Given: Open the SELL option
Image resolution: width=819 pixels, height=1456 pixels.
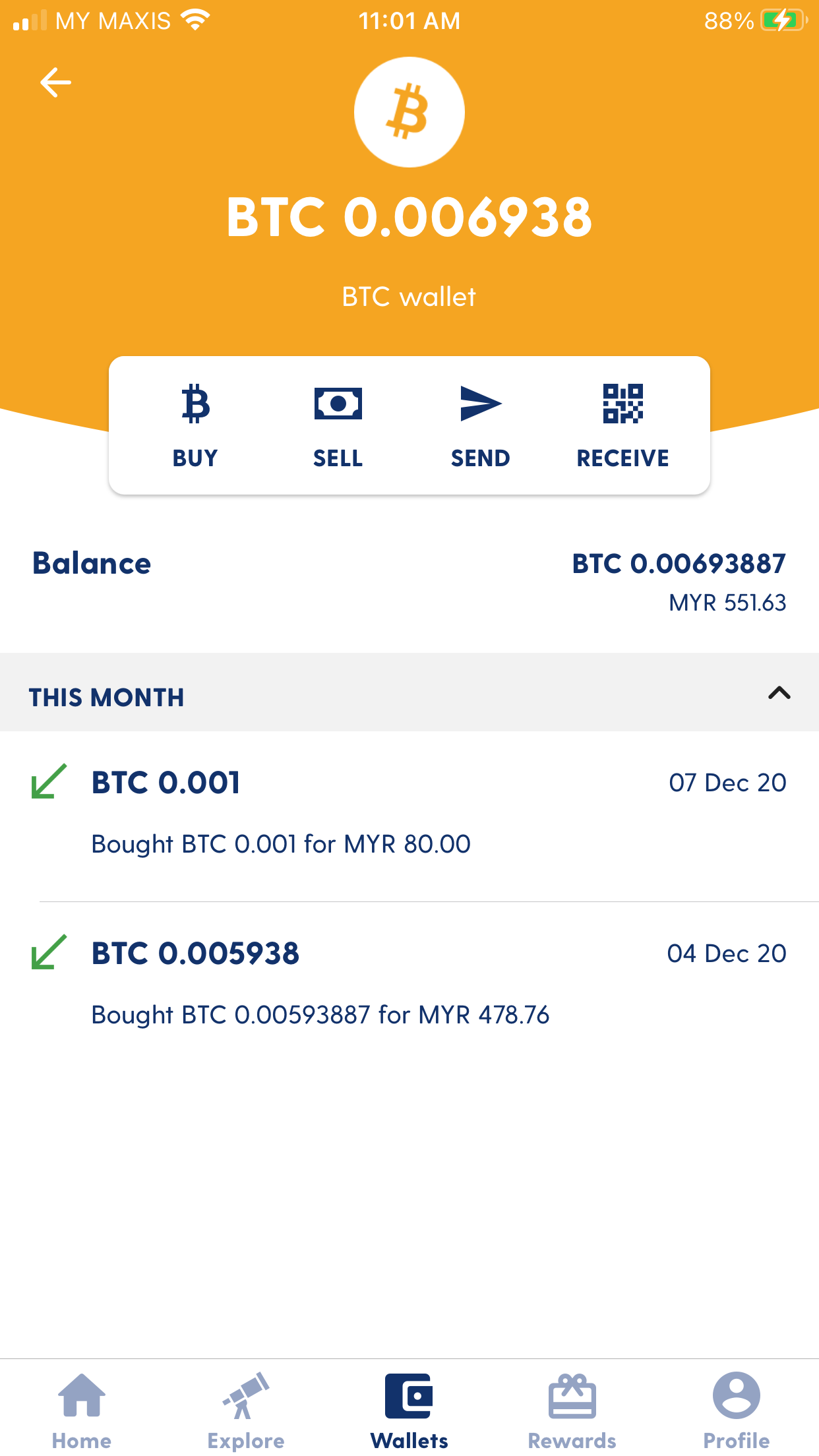Looking at the screenshot, I should 338,426.
